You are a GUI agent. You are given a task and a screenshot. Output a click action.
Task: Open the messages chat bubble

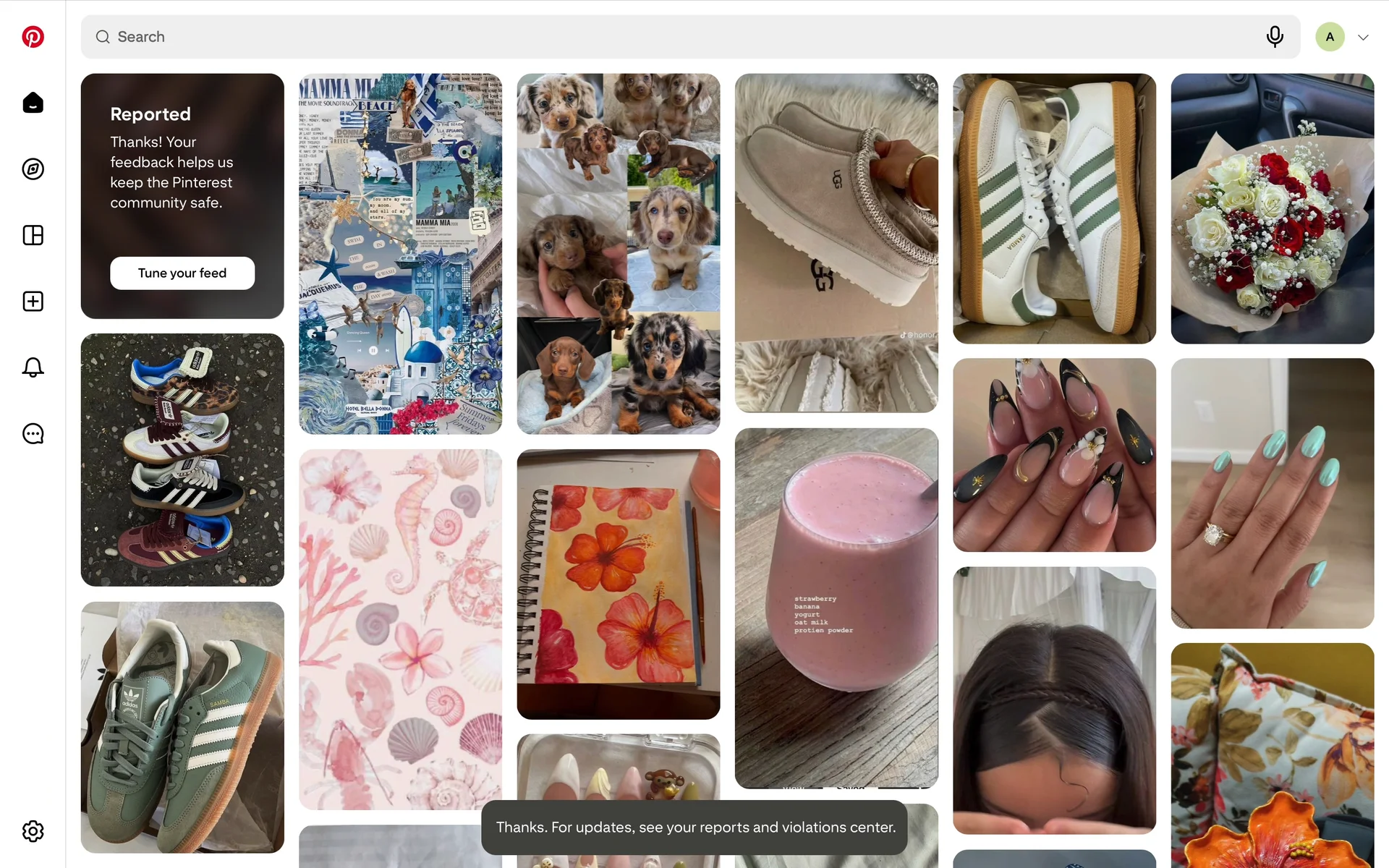(33, 434)
